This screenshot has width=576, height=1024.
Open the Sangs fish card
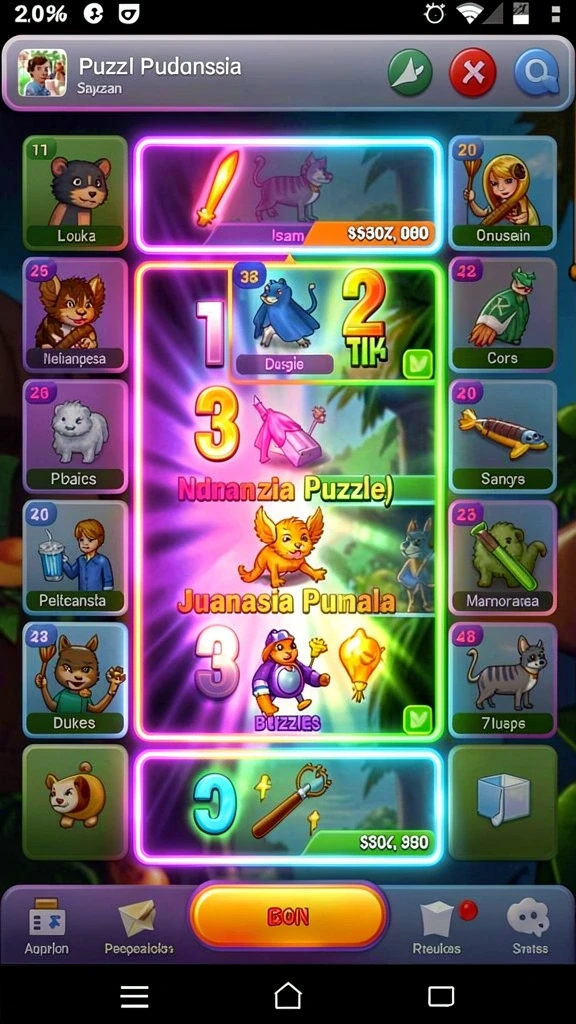(x=503, y=436)
